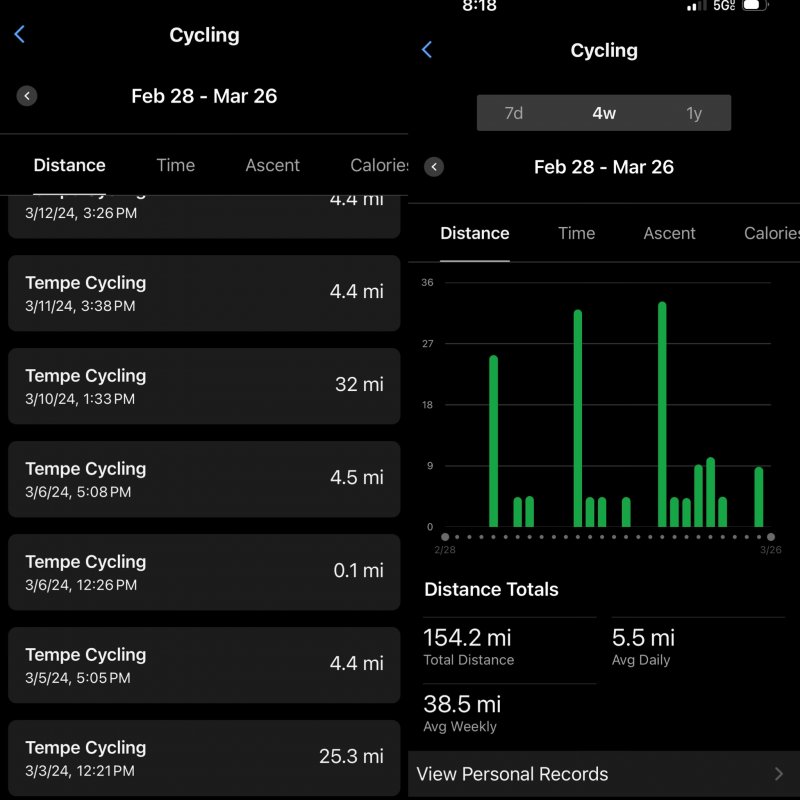This screenshot has height=800, width=800.
Task: Select the 7d time range
Action: [514, 113]
